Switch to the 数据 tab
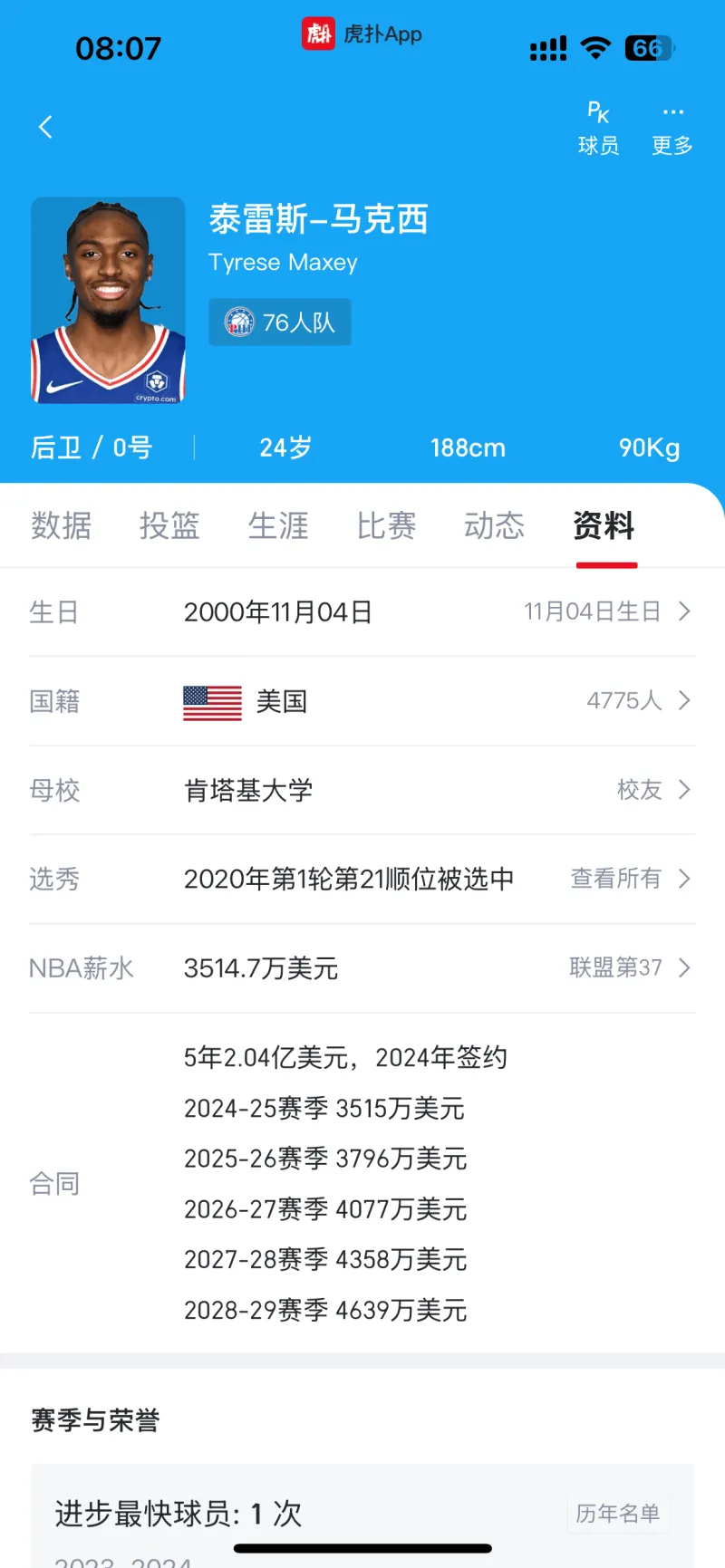This screenshot has height=1568, width=725. (62, 525)
